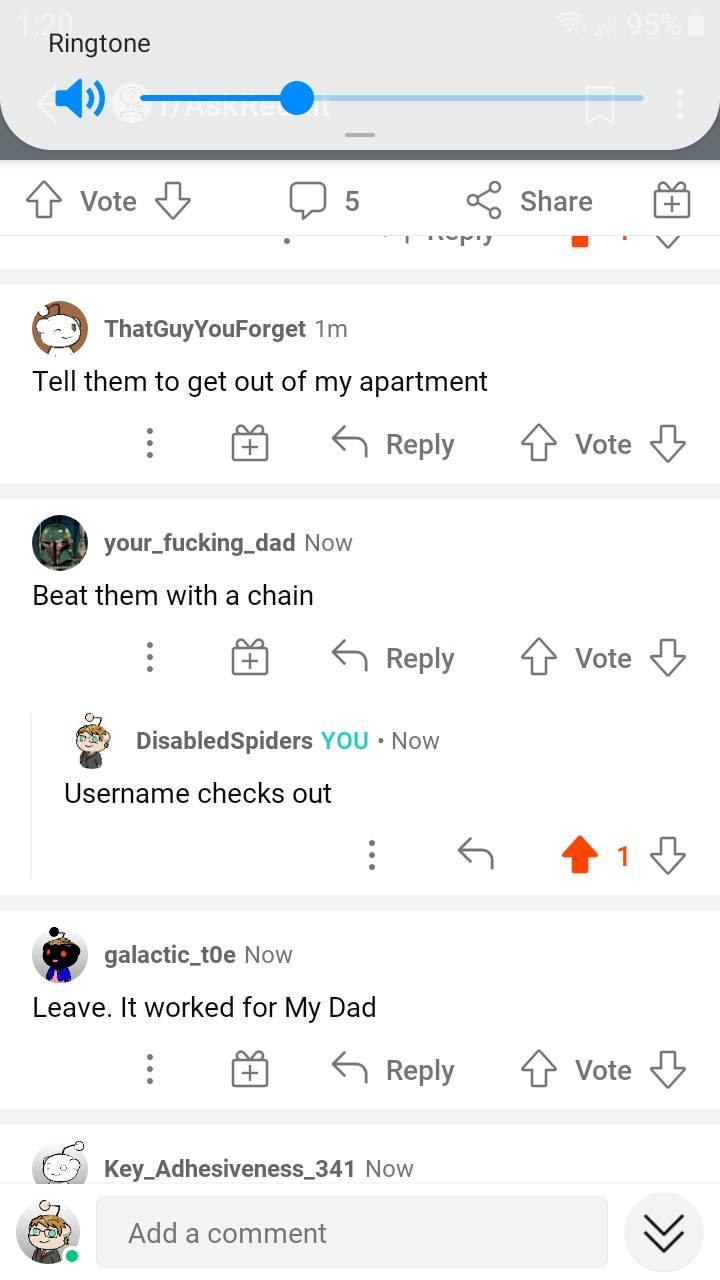Open the post's 5 comments
This screenshot has width=720, height=1280.
tap(324, 201)
